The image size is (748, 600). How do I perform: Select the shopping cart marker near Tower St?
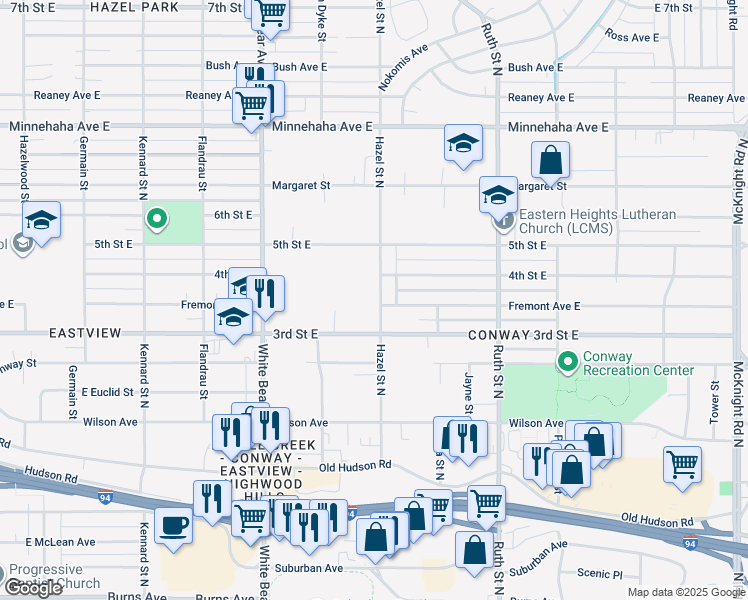click(x=682, y=464)
